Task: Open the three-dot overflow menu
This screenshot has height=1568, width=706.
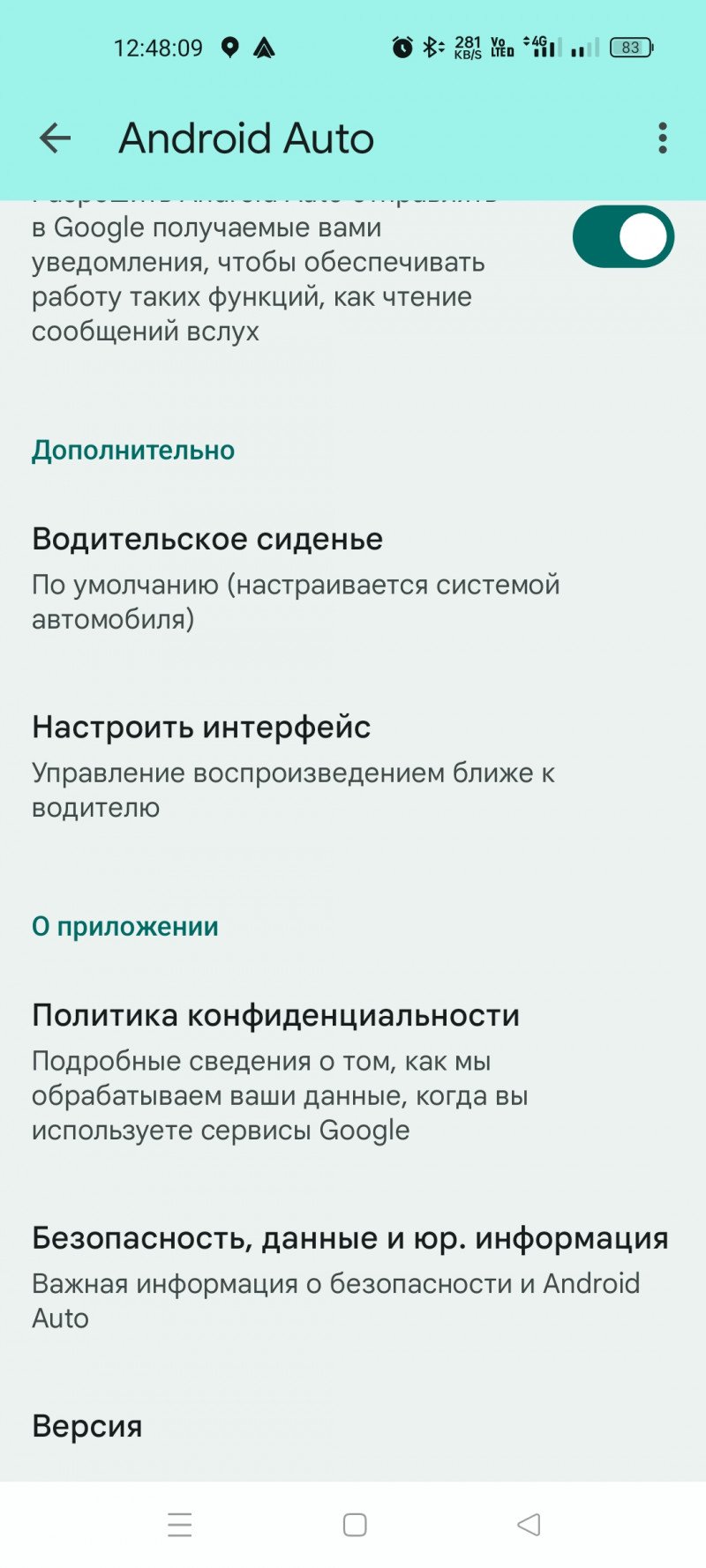Action: pyautogui.click(x=662, y=138)
